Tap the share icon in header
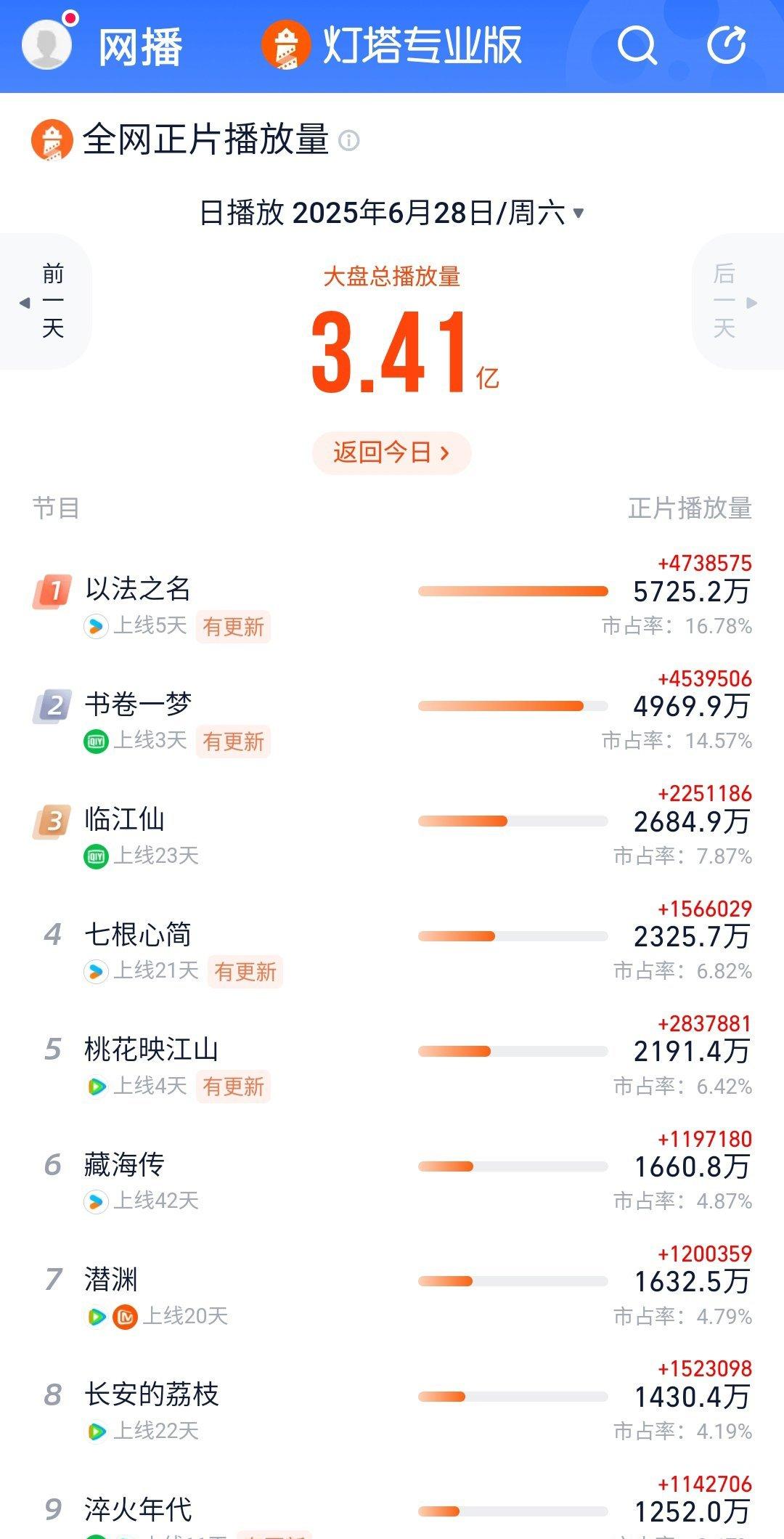This screenshot has width=784, height=1539. coord(727,45)
